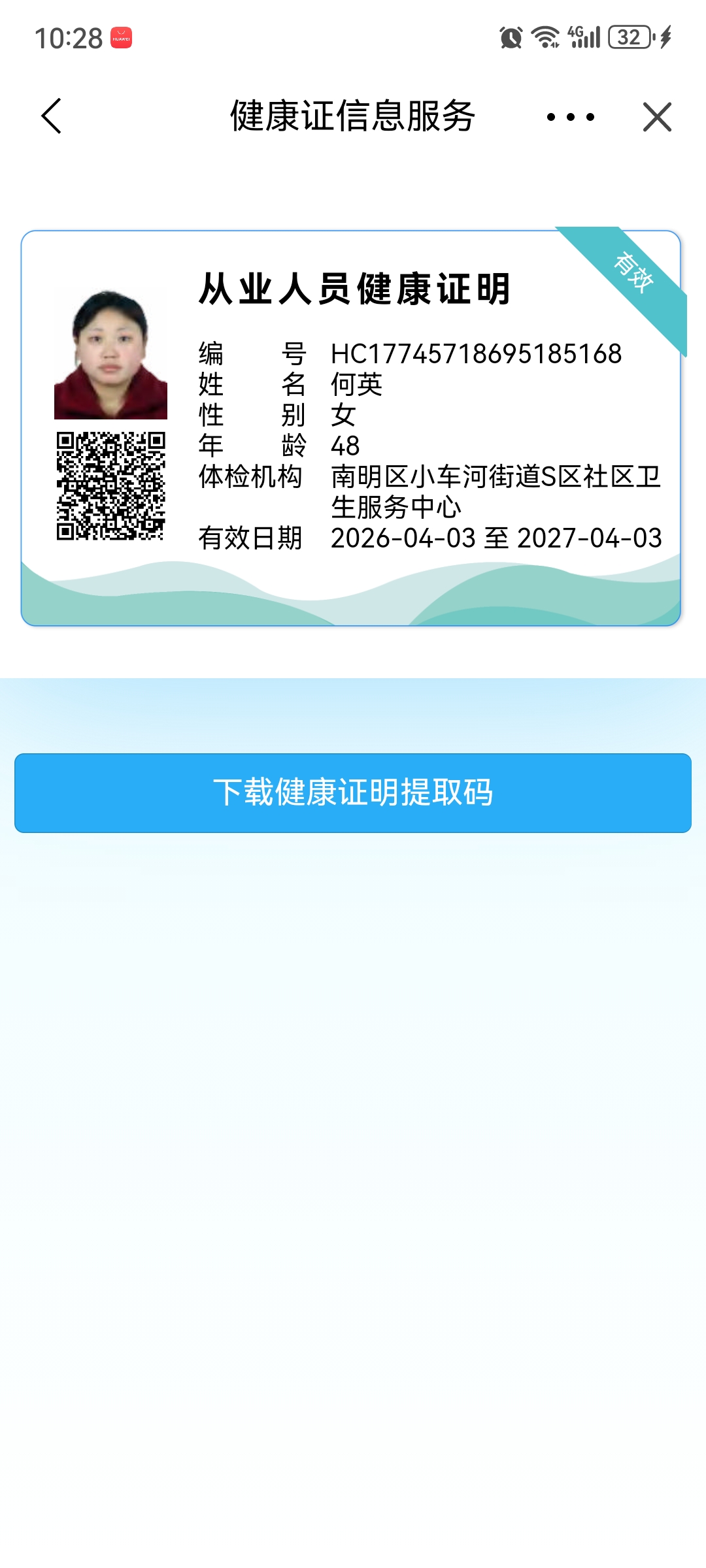This screenshot has width=706, height=1568.
Task: Tap the 下载健康证明提取码 button
Action: click(x=353, y=792)
